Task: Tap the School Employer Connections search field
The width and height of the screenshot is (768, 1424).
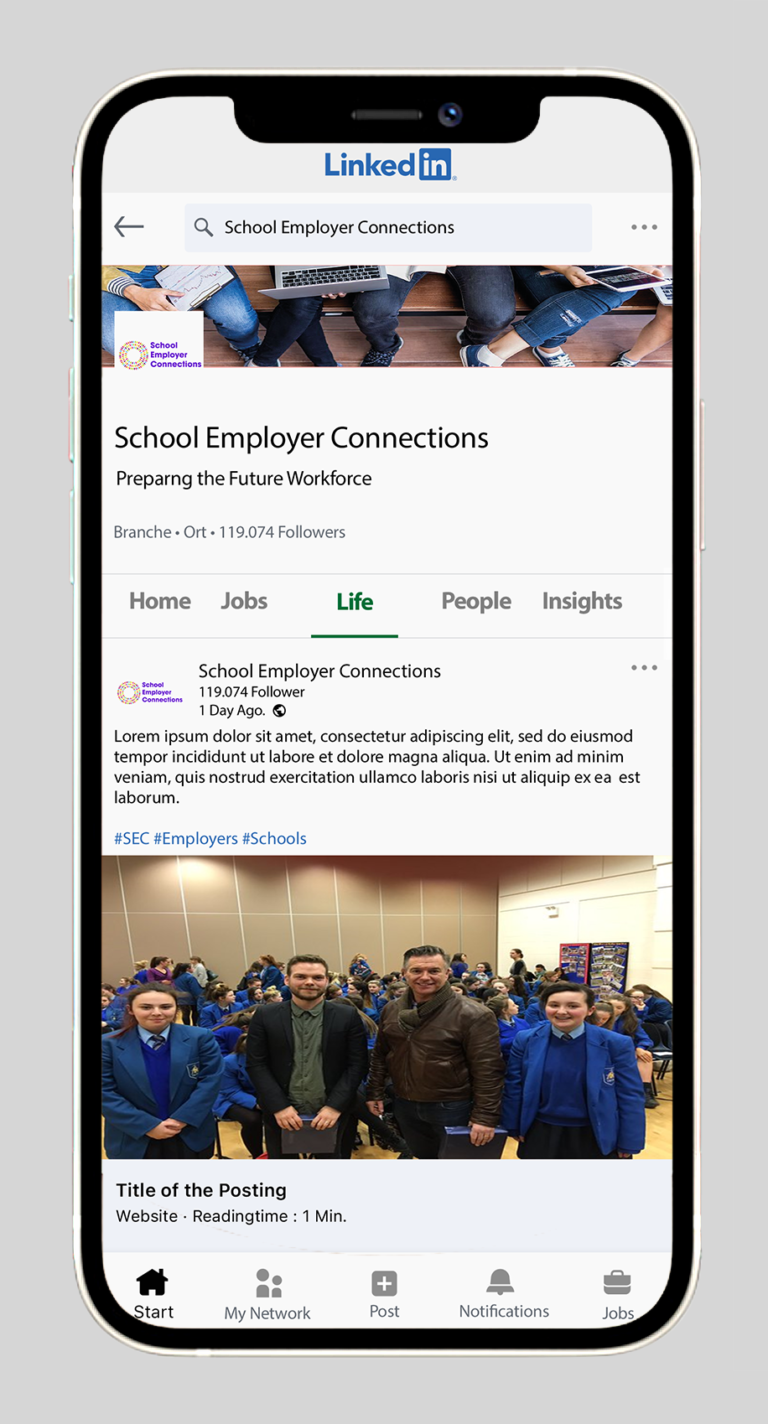Action: pos(388,228)
